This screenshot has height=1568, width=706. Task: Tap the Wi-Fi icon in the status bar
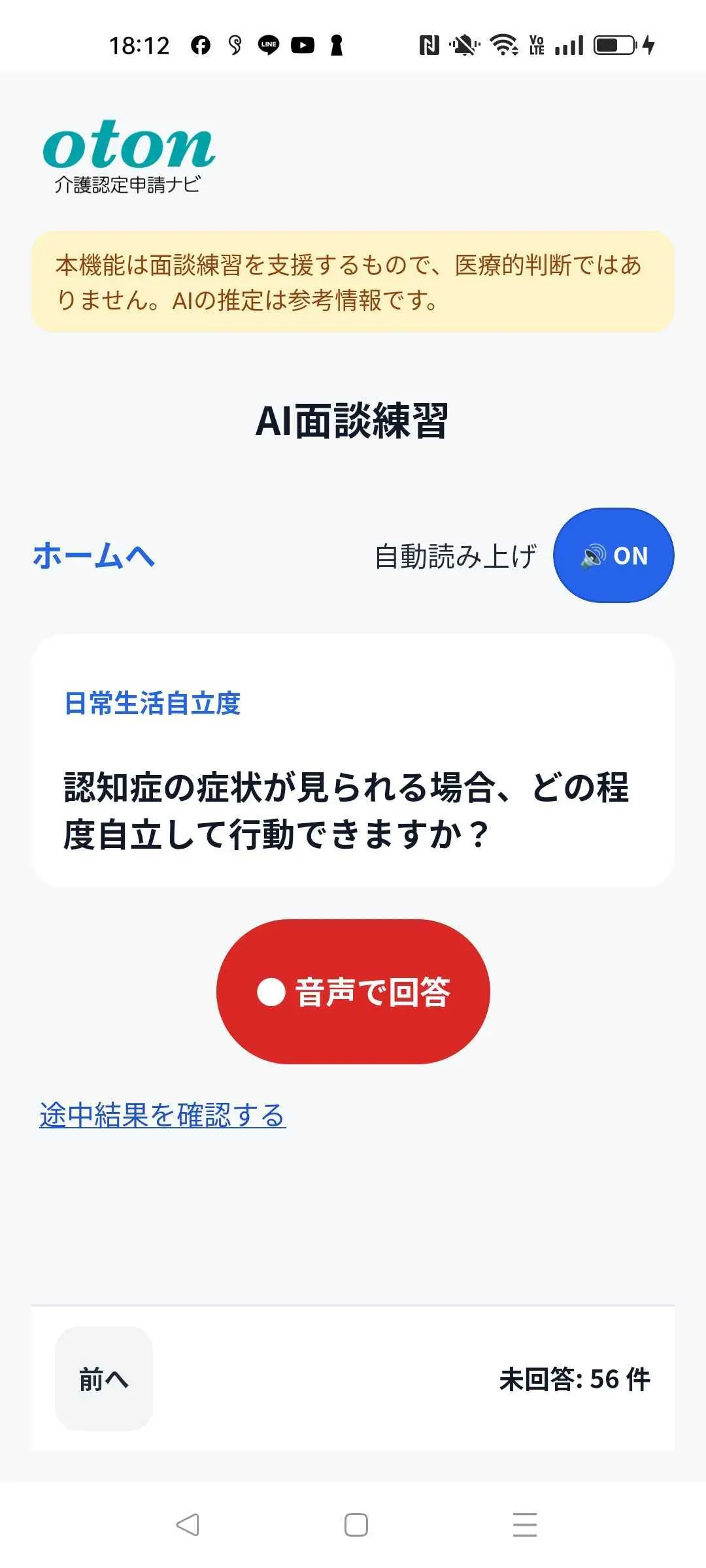tap(501, 43)
